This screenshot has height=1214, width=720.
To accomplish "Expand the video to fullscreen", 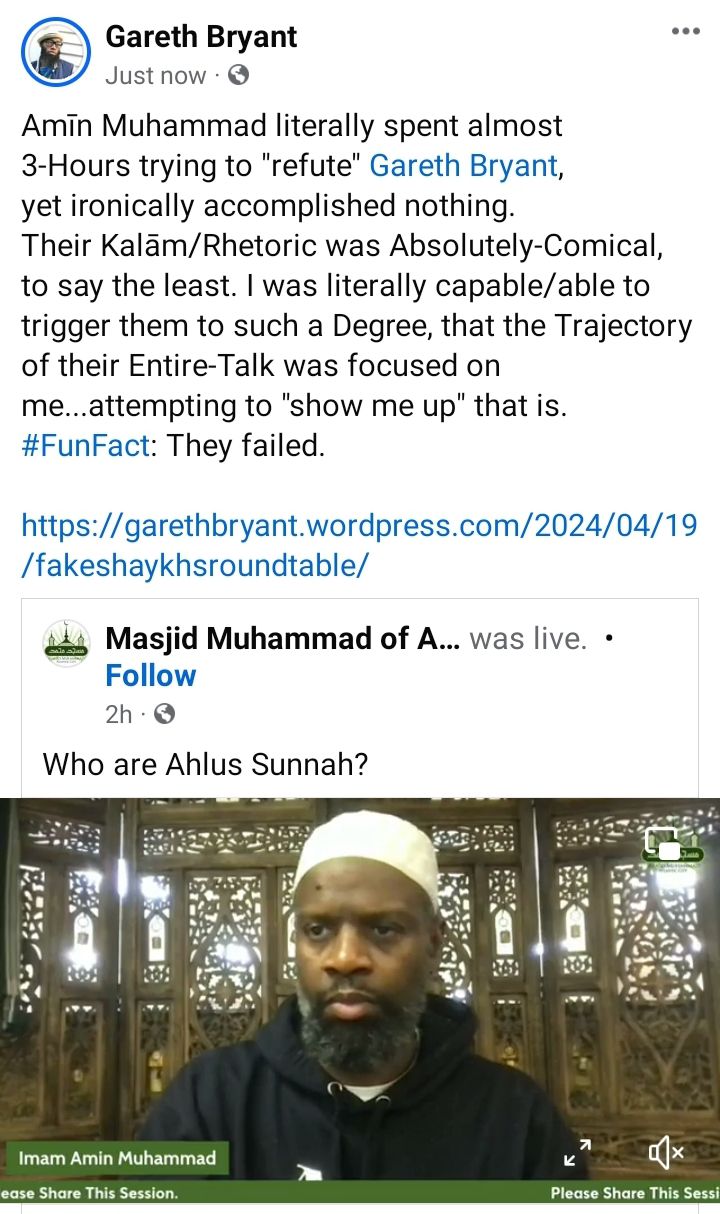I will pyautogui.click(x=578, y=1153).
